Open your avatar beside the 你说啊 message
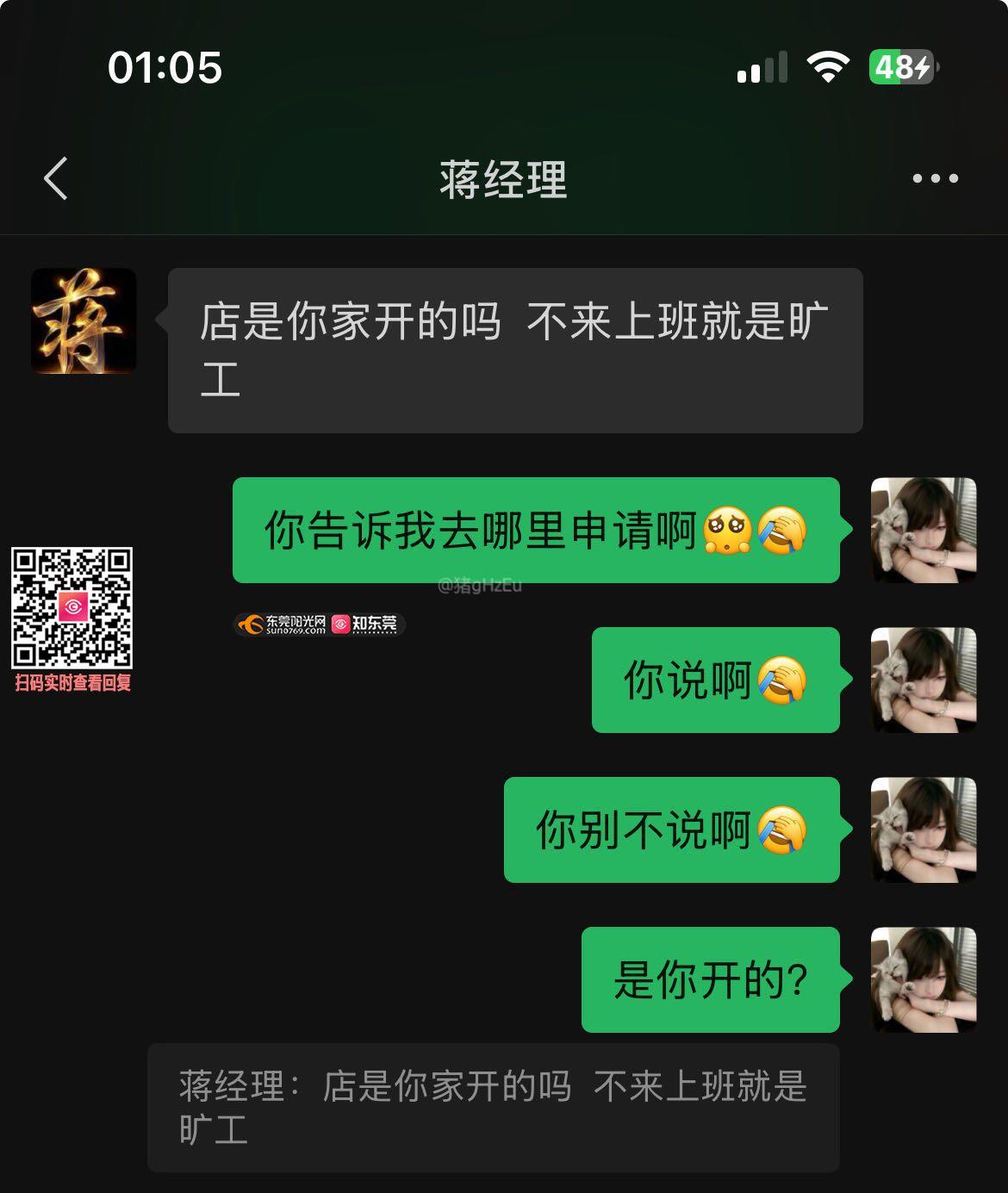1008x1193 pixels. [x=924, y=680]
